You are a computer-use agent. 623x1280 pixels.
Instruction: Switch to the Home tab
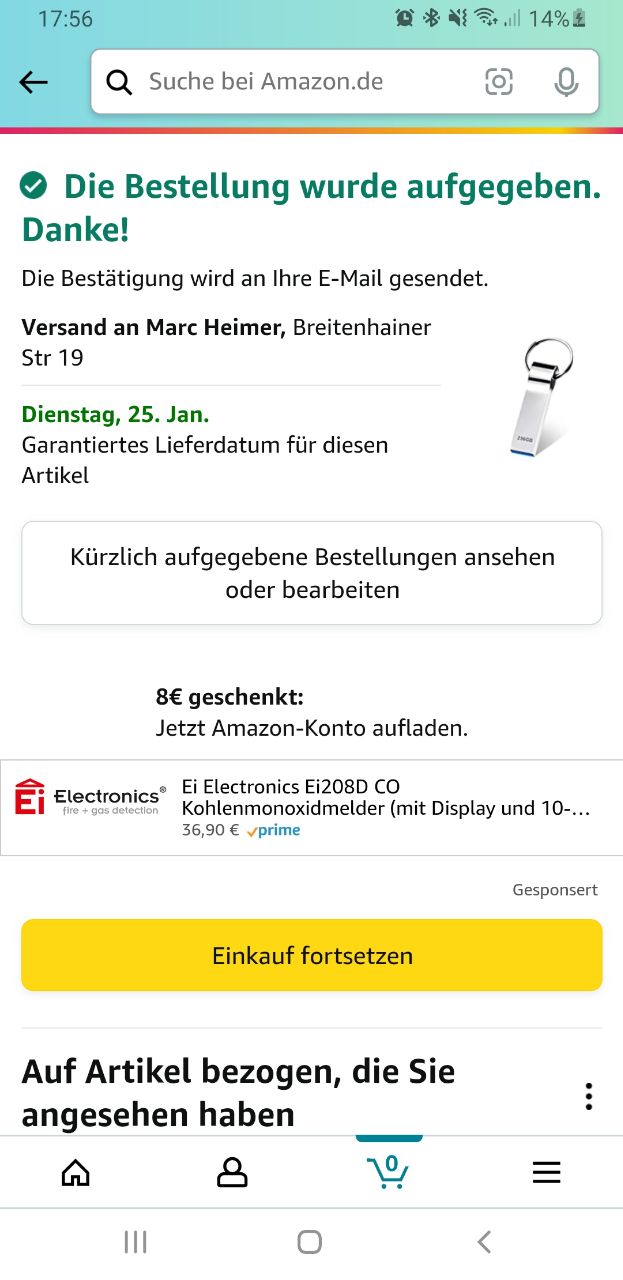(x=76, y=1172)
